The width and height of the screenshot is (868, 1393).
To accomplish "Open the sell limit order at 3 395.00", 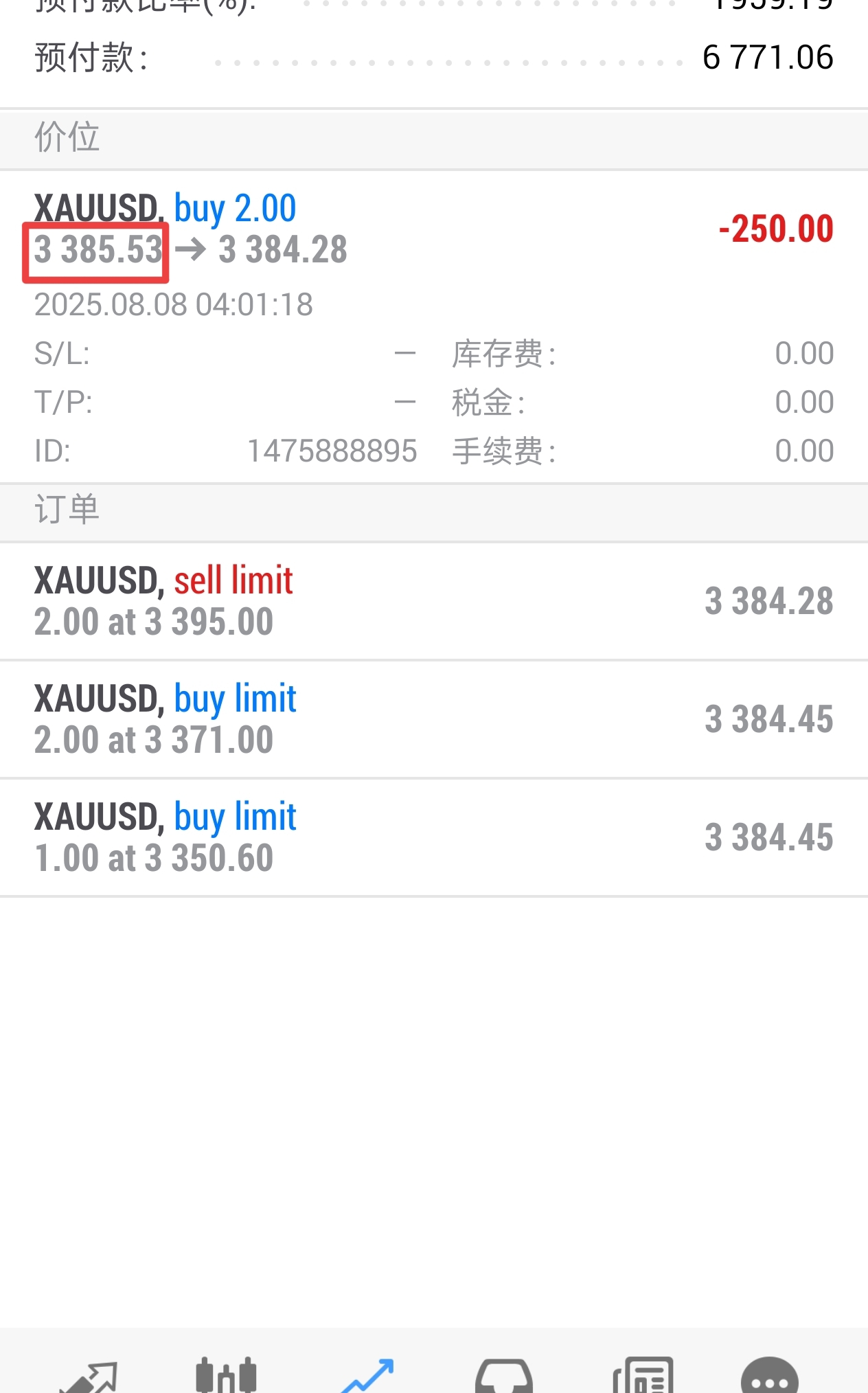I will [x=434, y=601].
